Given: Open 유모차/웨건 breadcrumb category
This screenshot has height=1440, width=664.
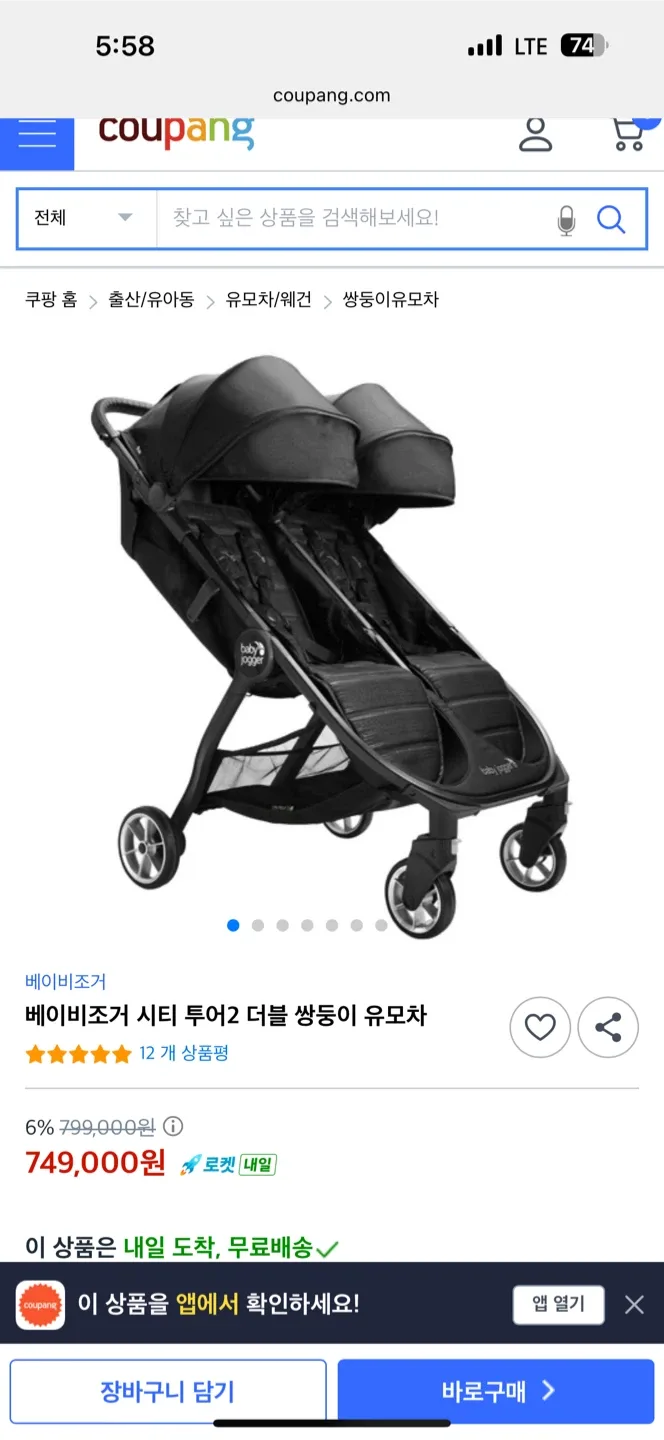Looking at the screenshot, I should tap(269, 300).
